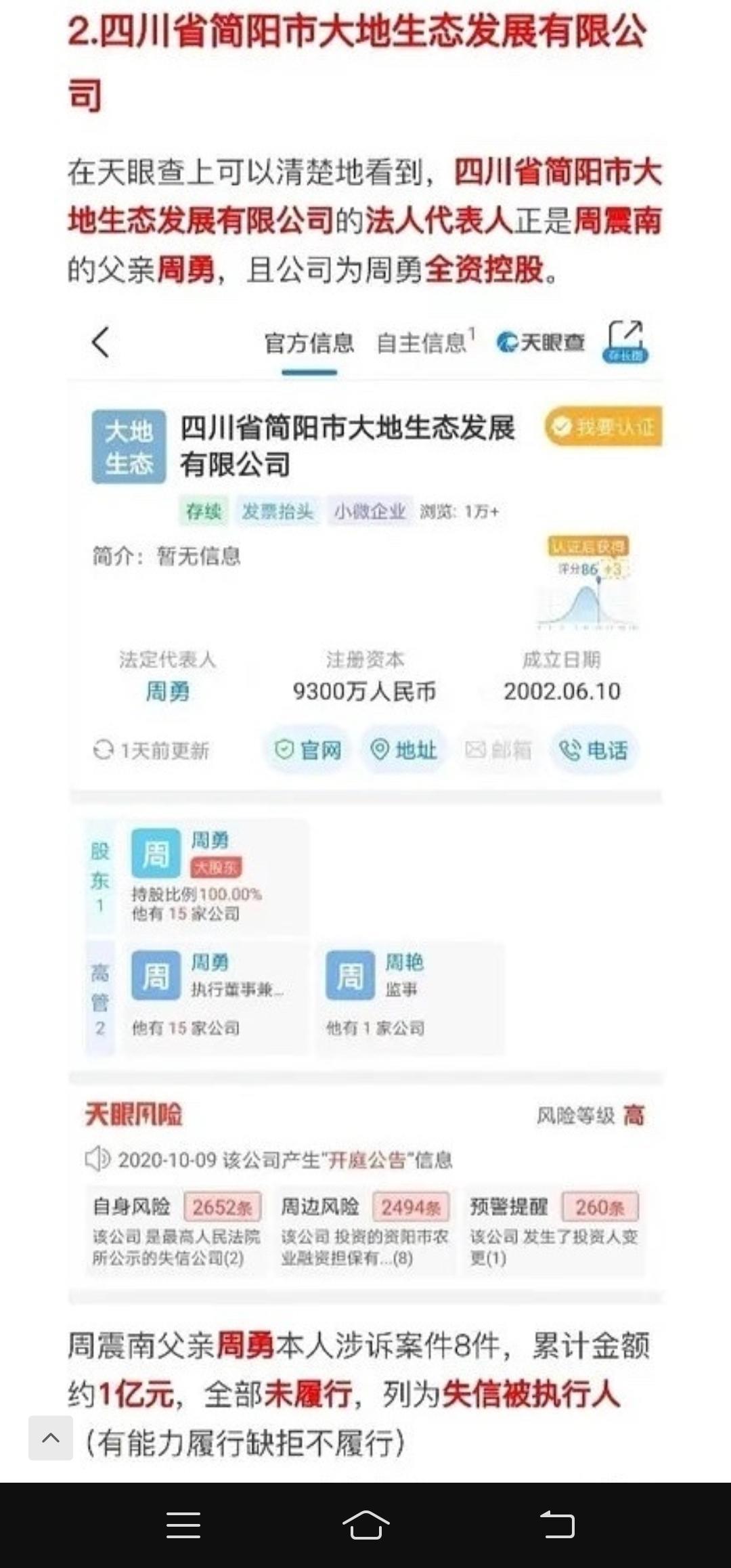
Task: Go back with the system back button
Action: 557,1525
